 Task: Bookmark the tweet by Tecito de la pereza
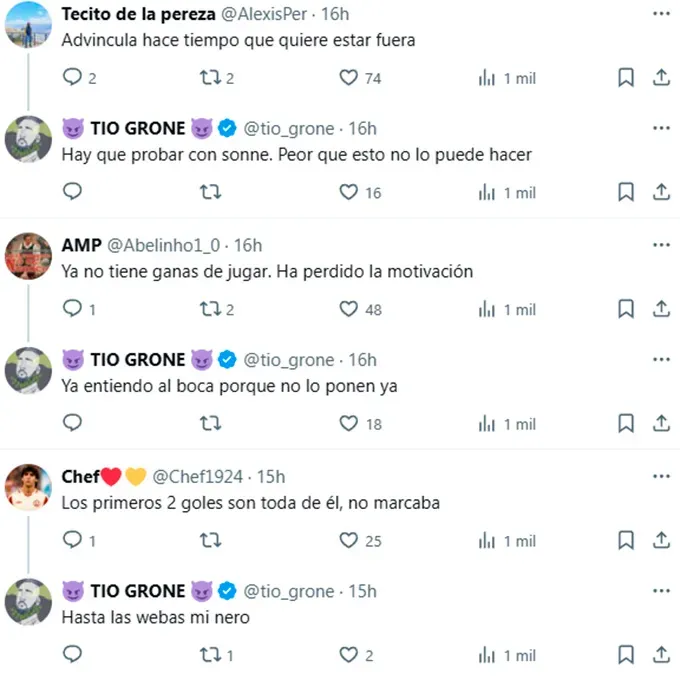[625, 78]
